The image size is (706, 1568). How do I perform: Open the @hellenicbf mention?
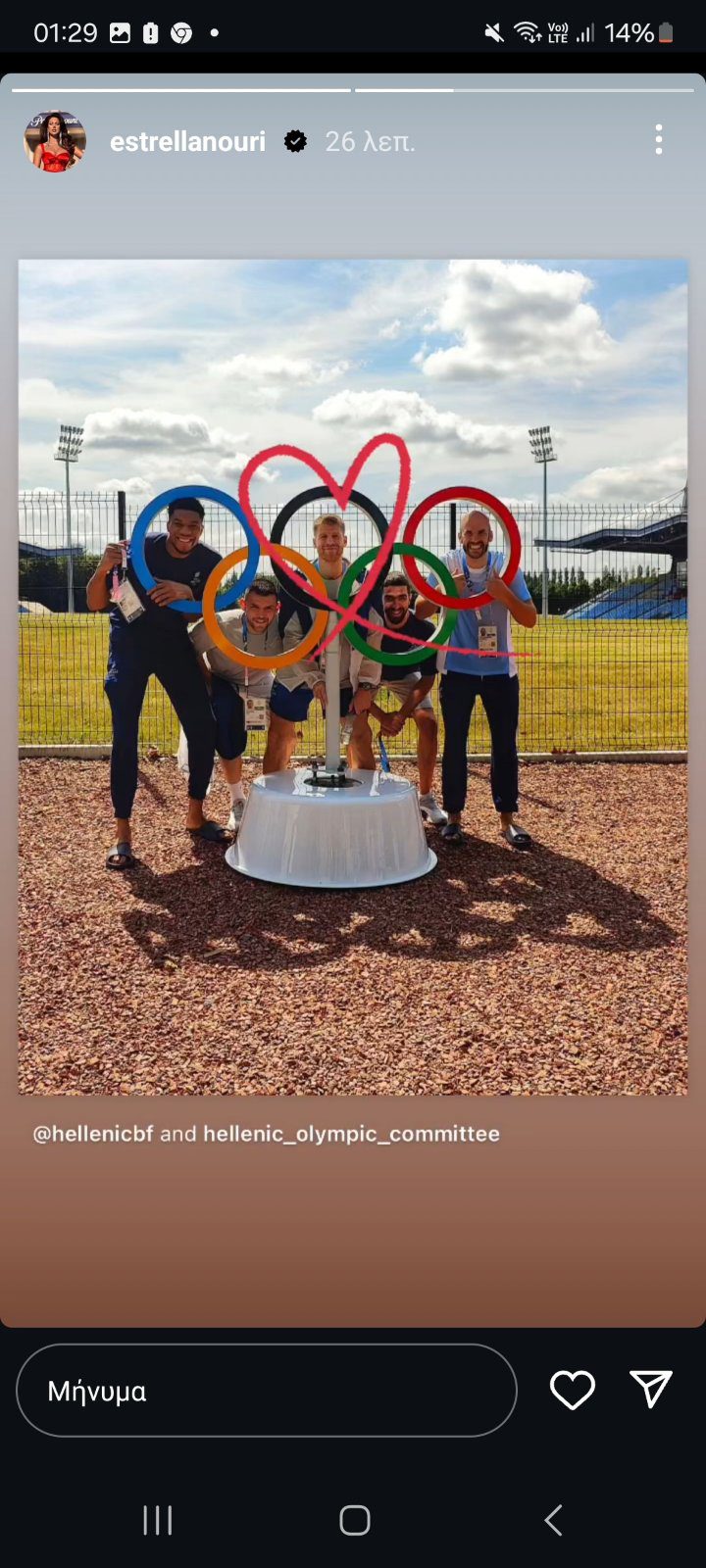point(93,1134)
